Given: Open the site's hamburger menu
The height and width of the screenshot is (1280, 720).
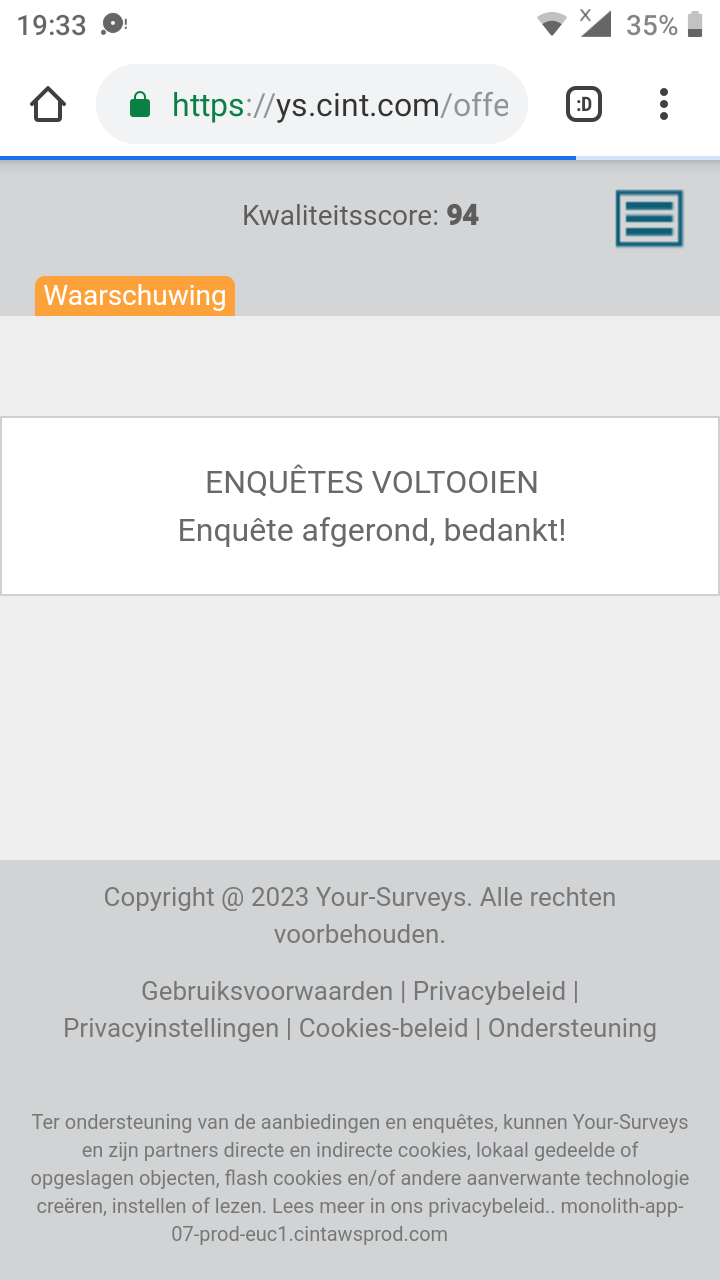Looking at the screenshot, I should [649, 218].
